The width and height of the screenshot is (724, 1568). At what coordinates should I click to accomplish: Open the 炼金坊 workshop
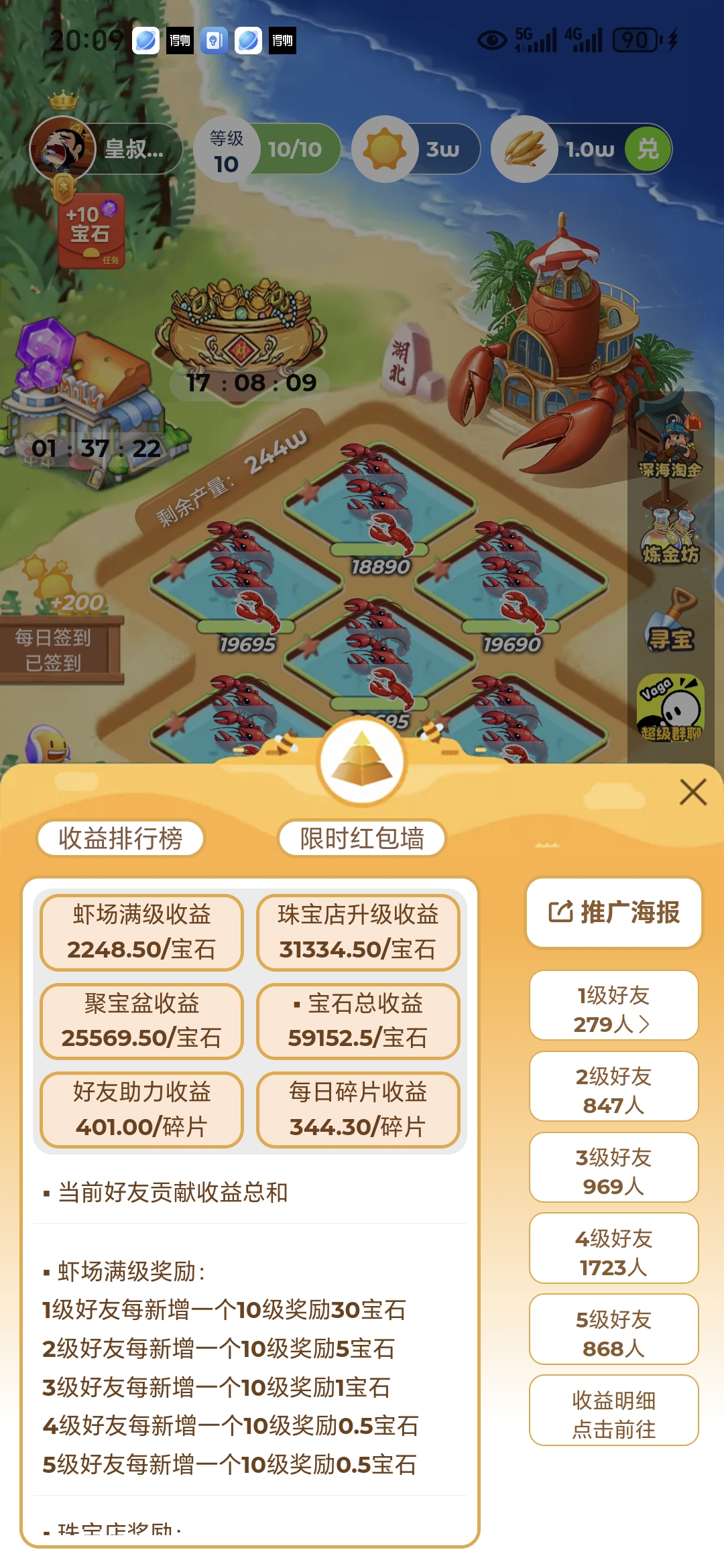tap(670, 536)
